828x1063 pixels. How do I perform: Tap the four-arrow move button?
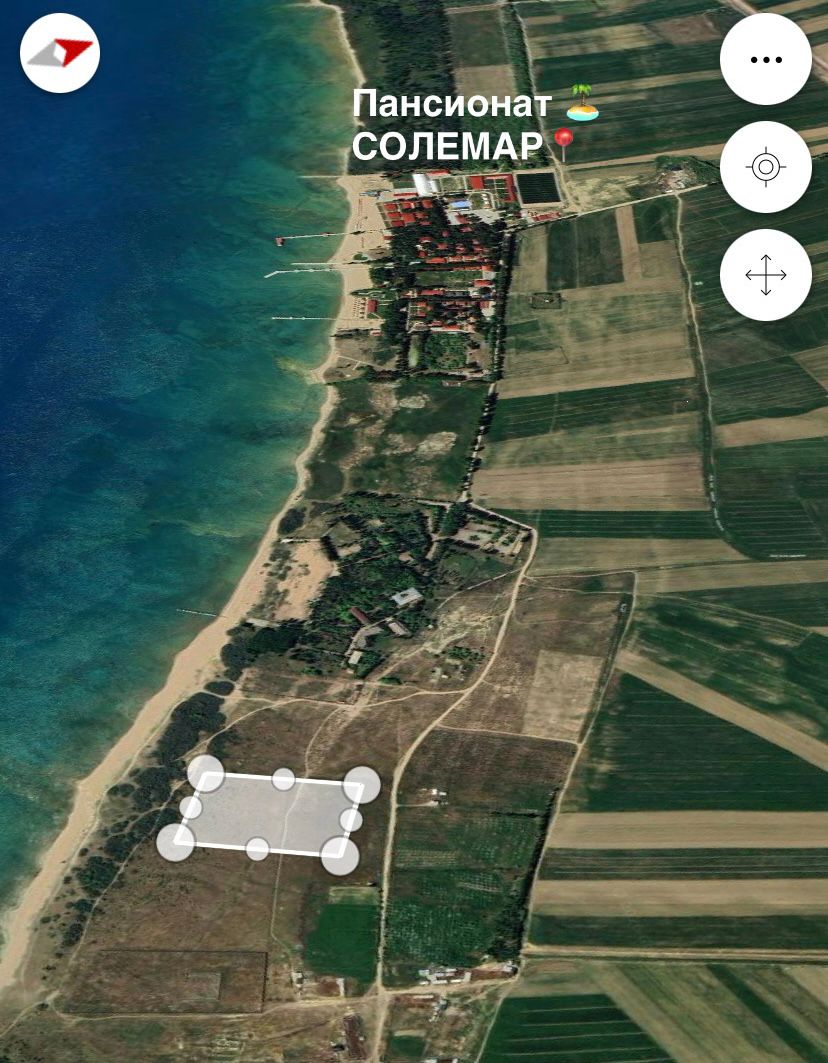tap(766, 275)
